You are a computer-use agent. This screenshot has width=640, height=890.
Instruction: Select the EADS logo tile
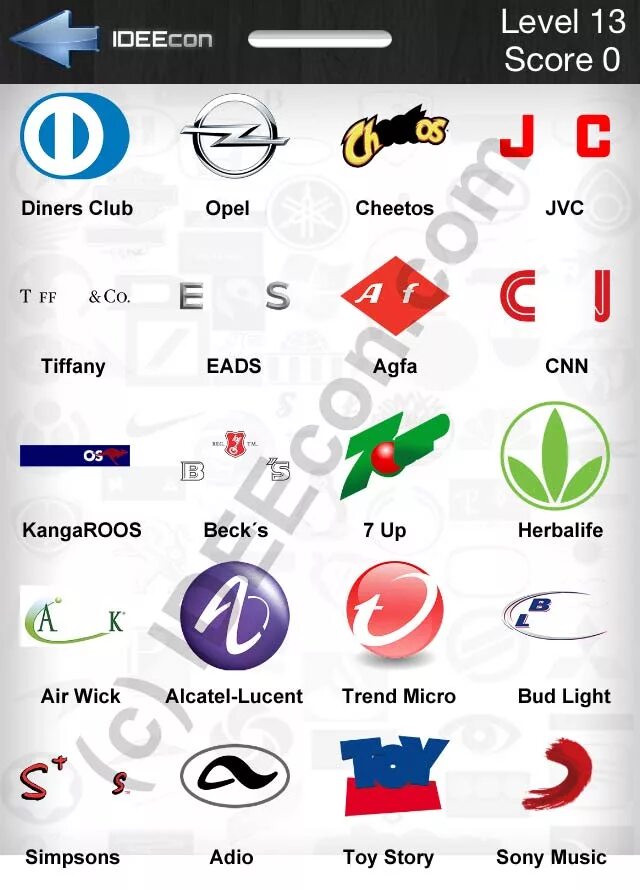234,296
